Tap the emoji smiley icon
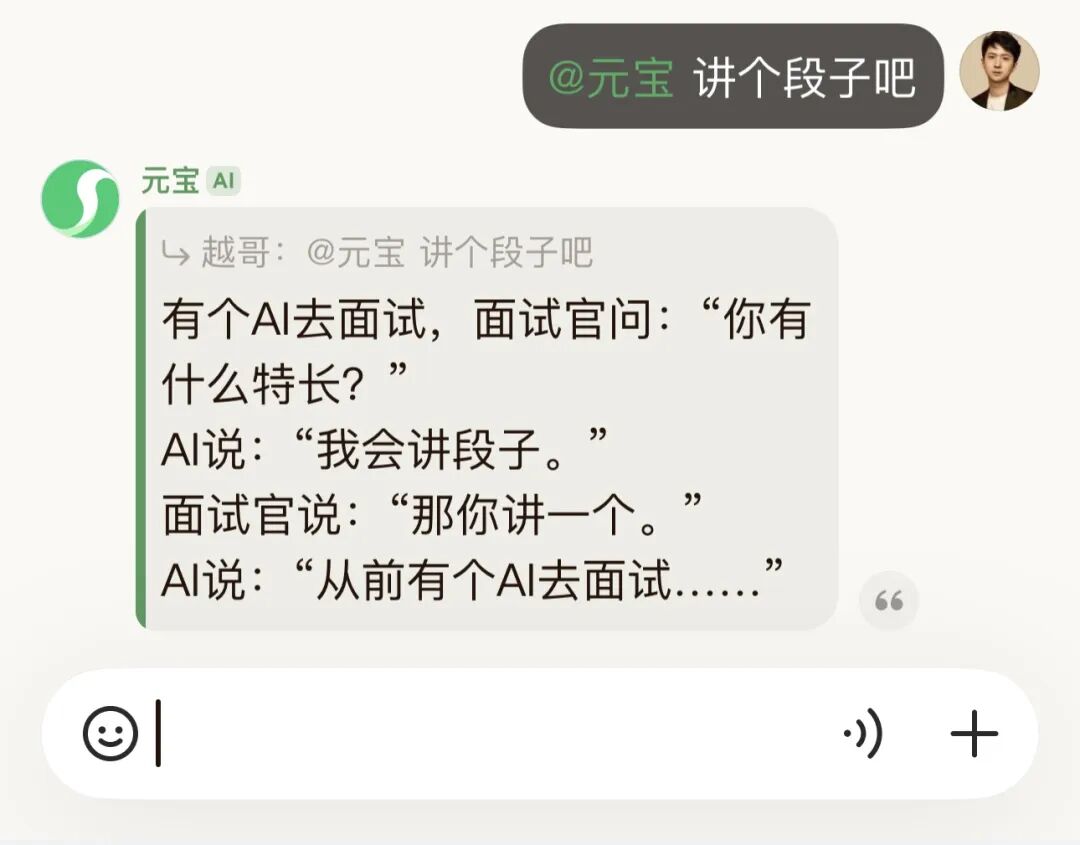The image size is (1080, 845). (x=110, y=735)
